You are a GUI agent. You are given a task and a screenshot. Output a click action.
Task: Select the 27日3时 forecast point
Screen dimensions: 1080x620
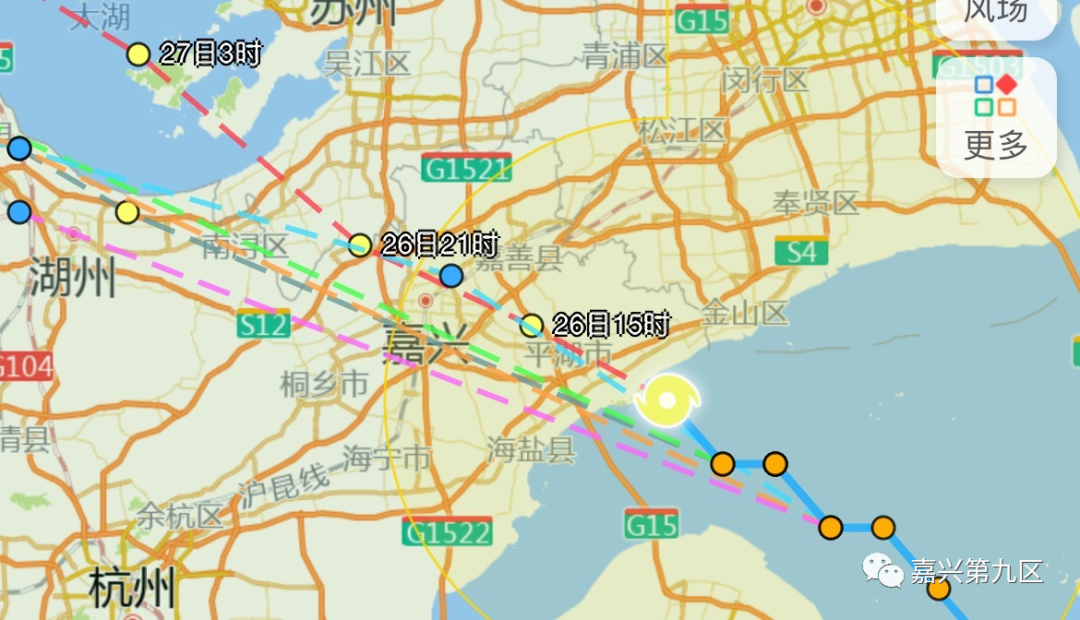point(139,54)
